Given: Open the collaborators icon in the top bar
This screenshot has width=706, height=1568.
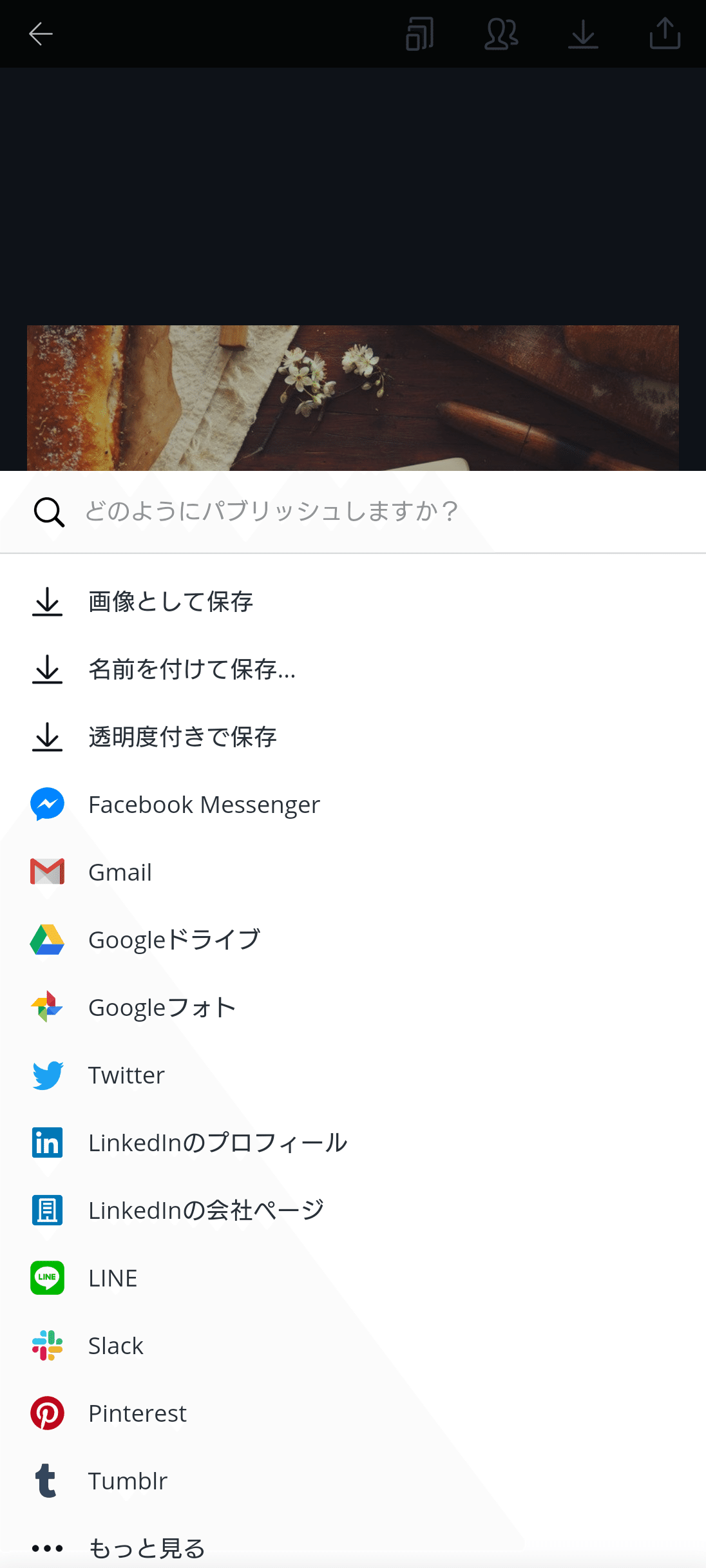Looking at the screenshot, I should (x=501, y=34).
